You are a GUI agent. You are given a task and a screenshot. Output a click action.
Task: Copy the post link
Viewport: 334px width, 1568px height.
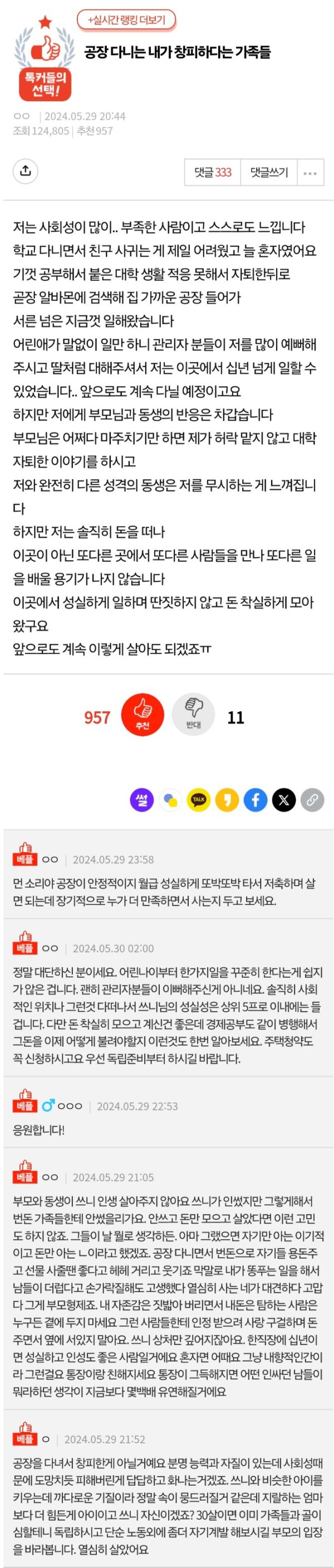point(312,799)
